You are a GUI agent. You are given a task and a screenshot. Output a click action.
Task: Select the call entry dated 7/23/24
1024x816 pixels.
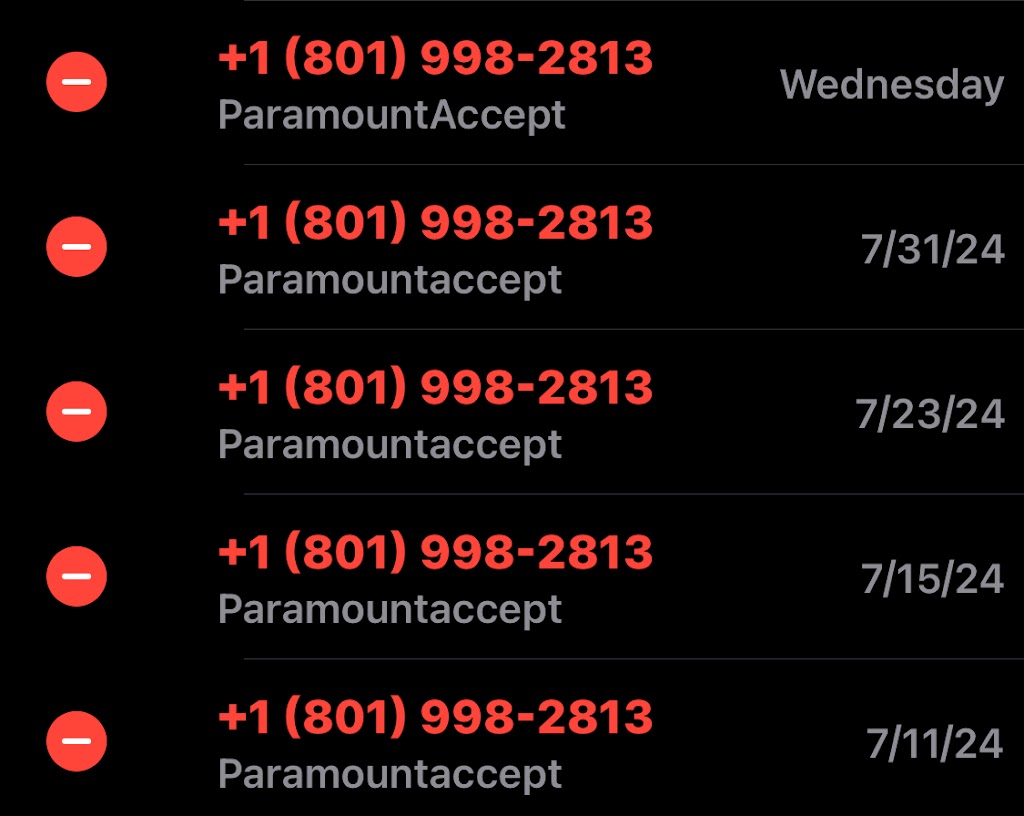(x=435, y=413)
